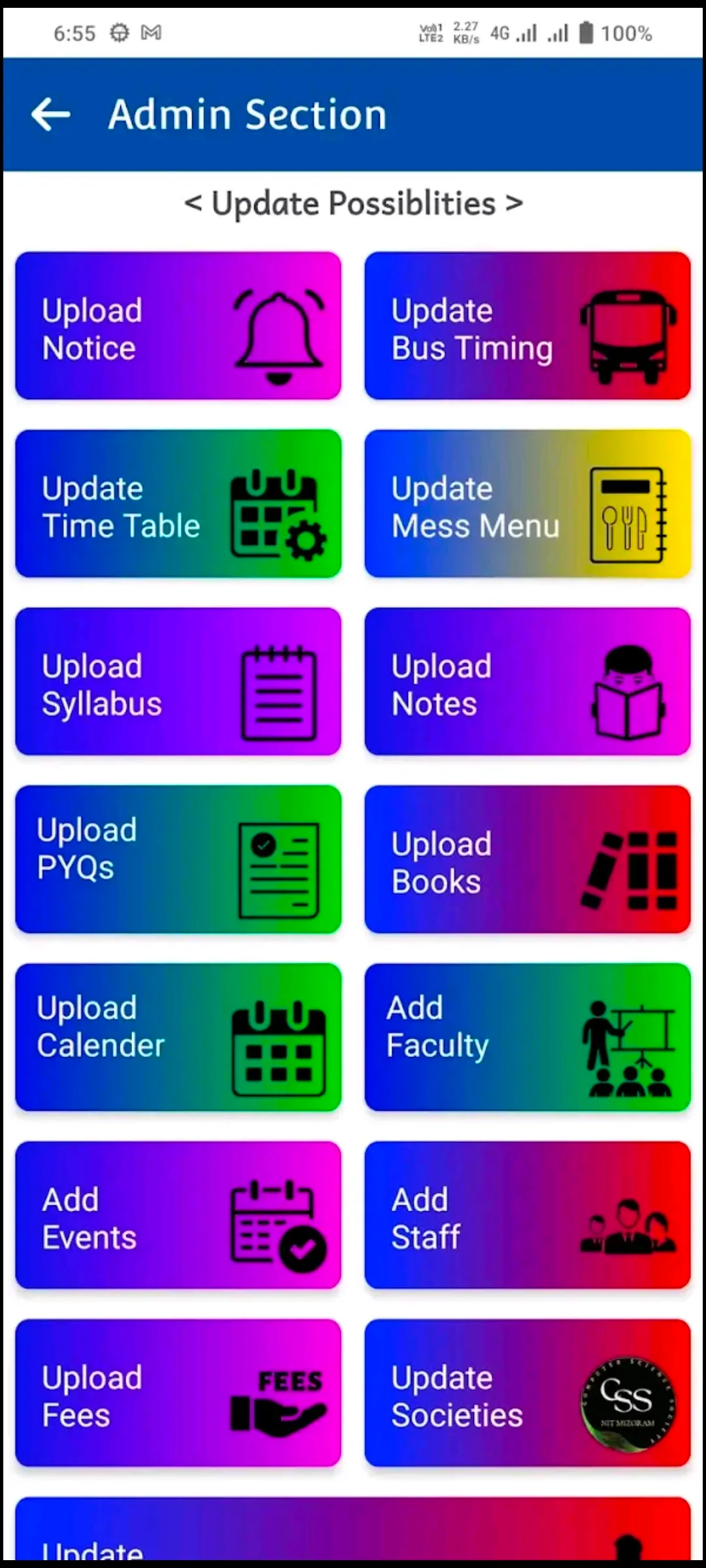The image size is (706, 1568).
Task: Select the Update Time Table card
Action: pos(178,503)
